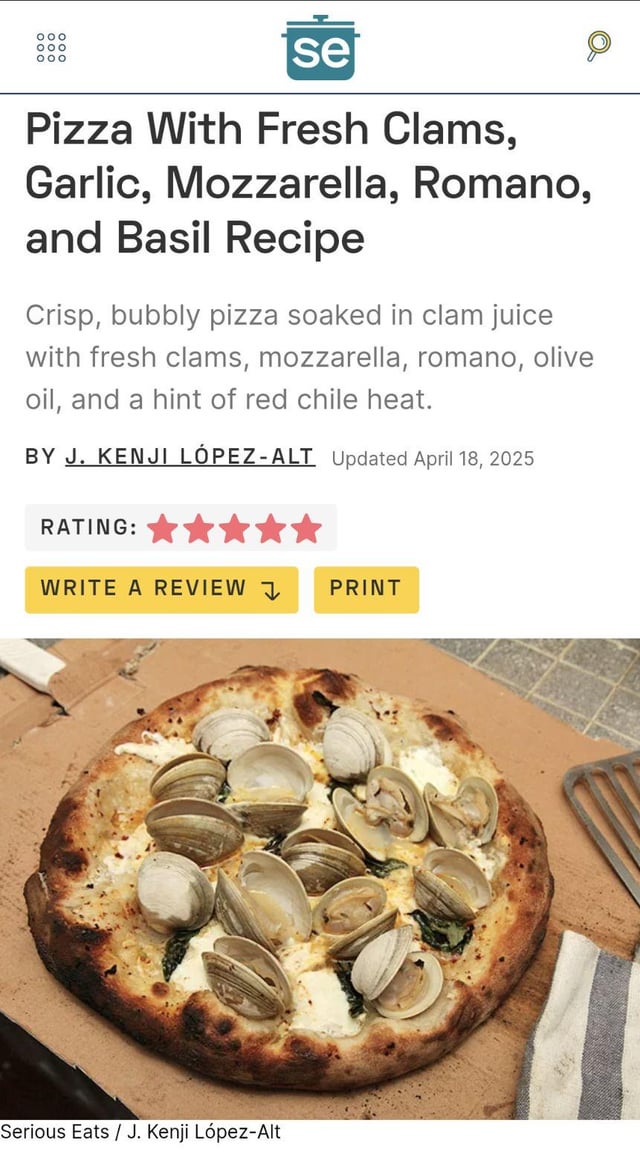Open author J. Kenji López-Alt's page
Screen dimensions: 640x1160
click(x=190, y=457)
